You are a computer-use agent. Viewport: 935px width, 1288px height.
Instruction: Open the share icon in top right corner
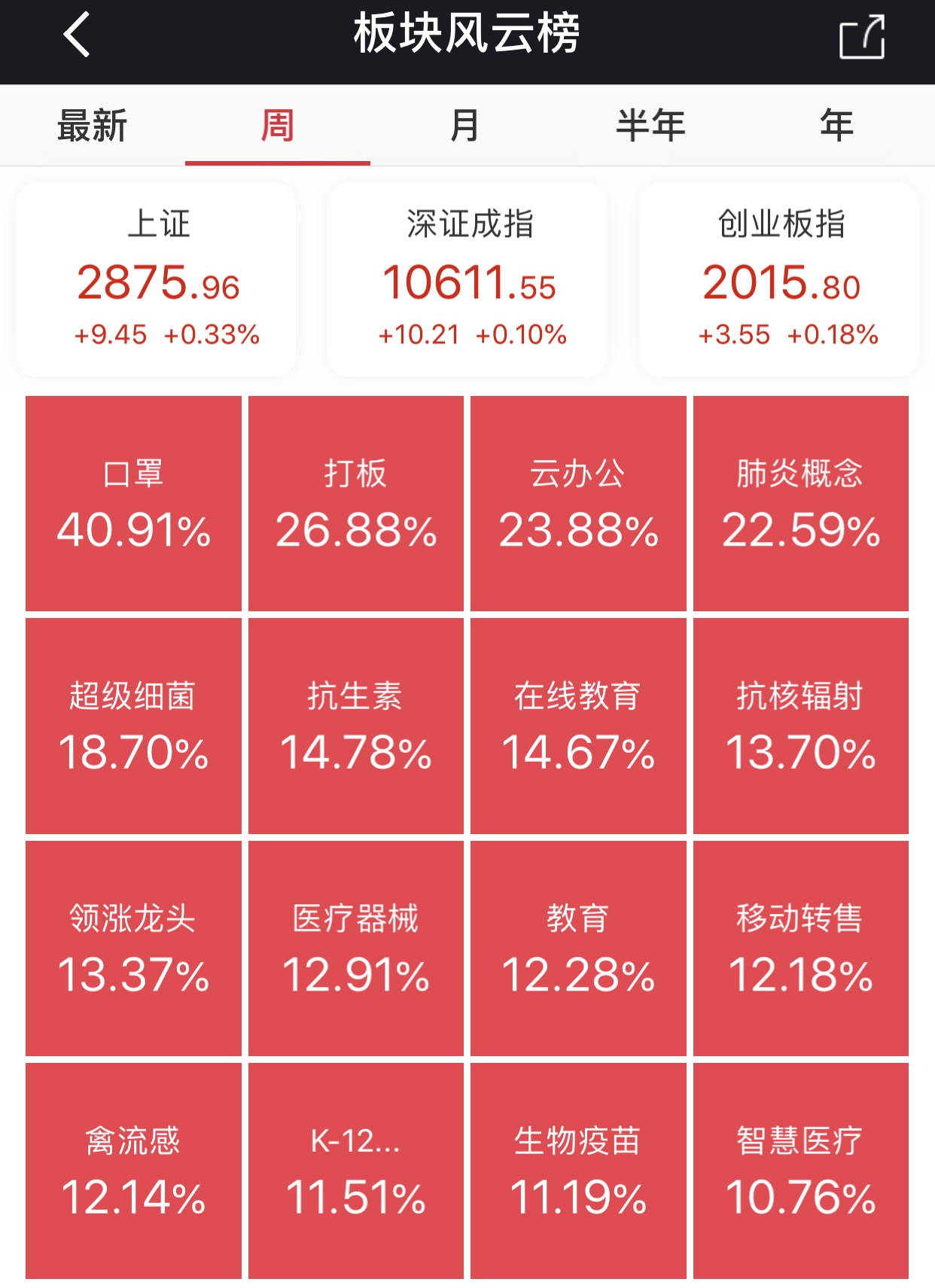pyautogui.click(x=863, y=38)
